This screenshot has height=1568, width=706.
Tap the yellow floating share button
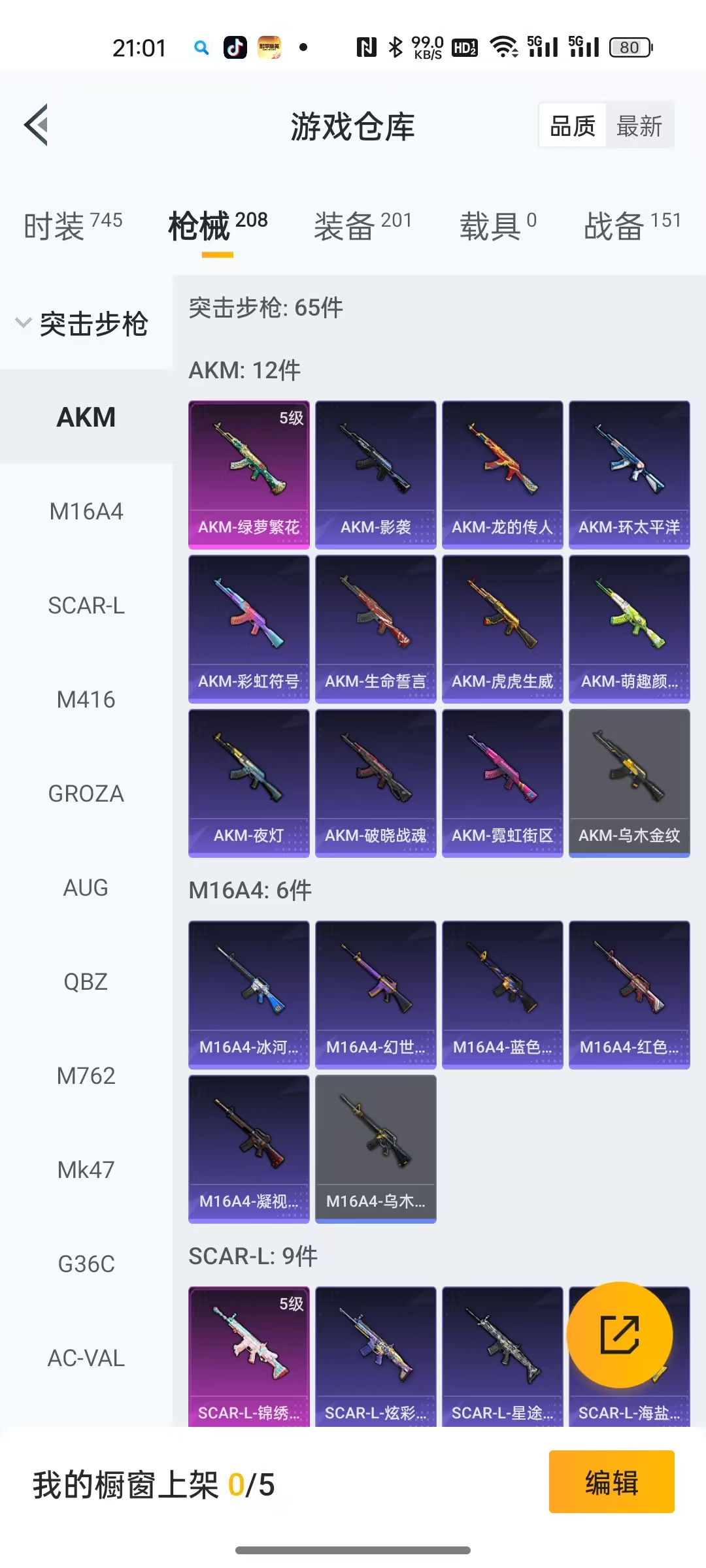[619, 1334]
